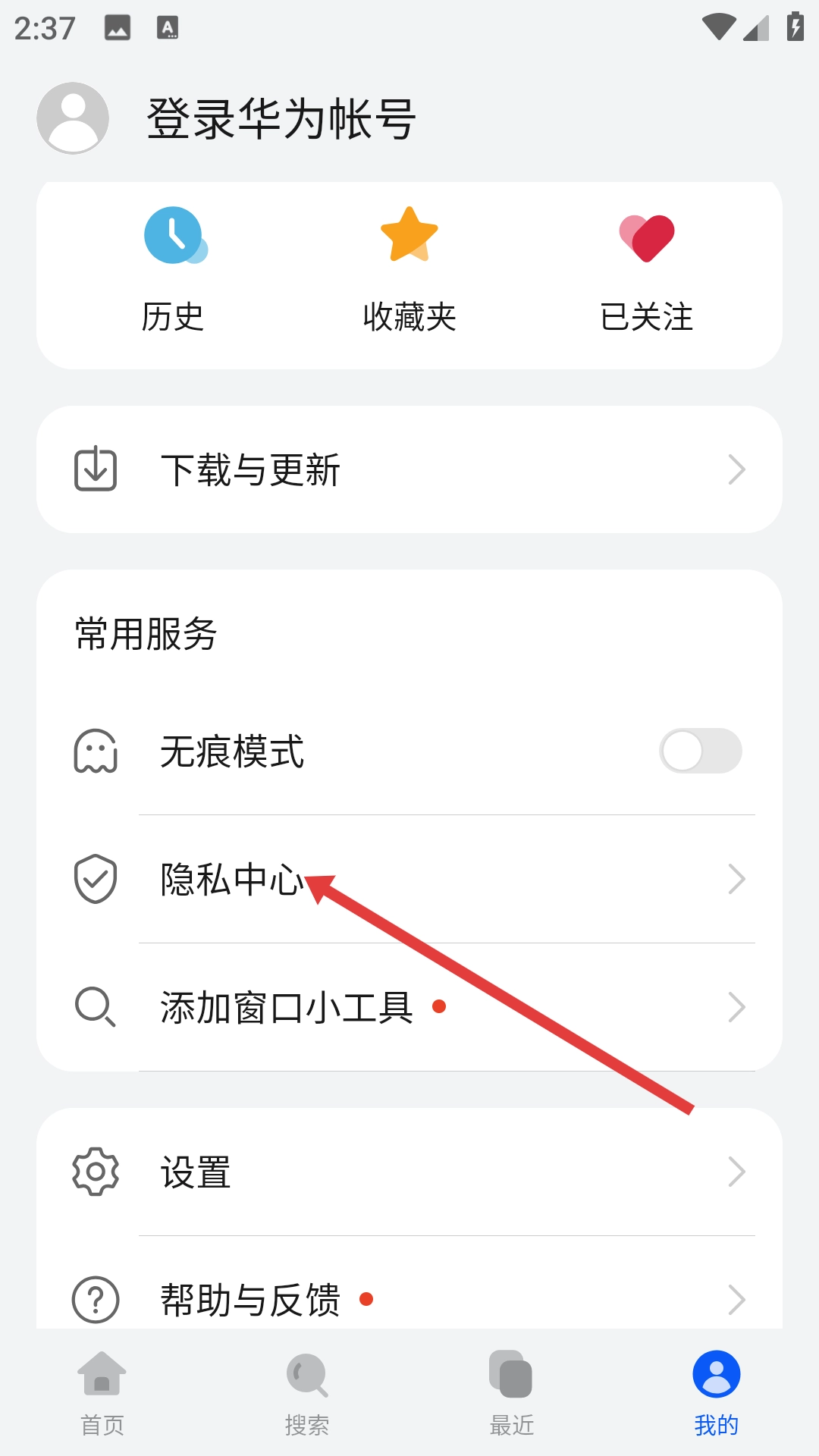Open 历史 browsing history
This screenshot has height=1456, width=819.
click(174, 269)
